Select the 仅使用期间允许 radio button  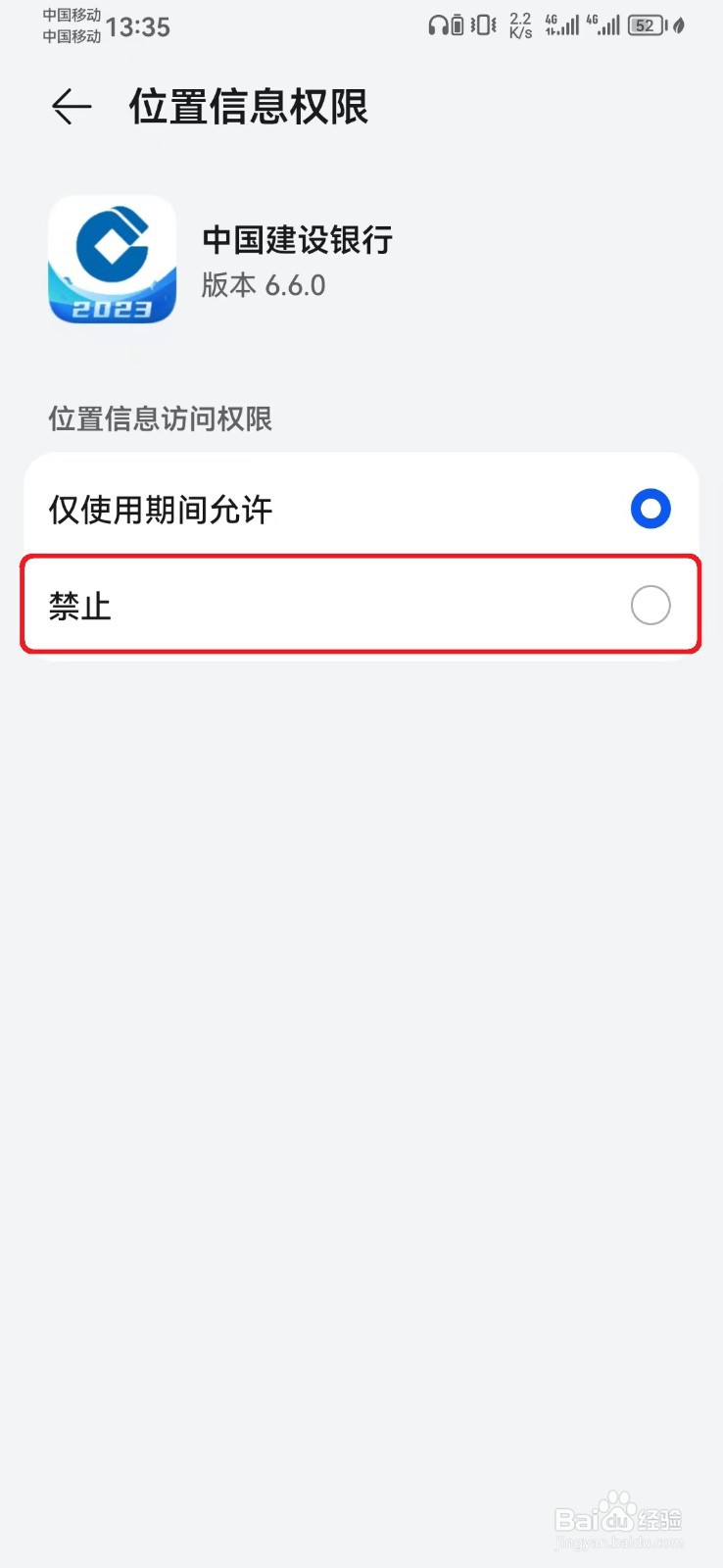pyautogui.click(x=650, y=509)
